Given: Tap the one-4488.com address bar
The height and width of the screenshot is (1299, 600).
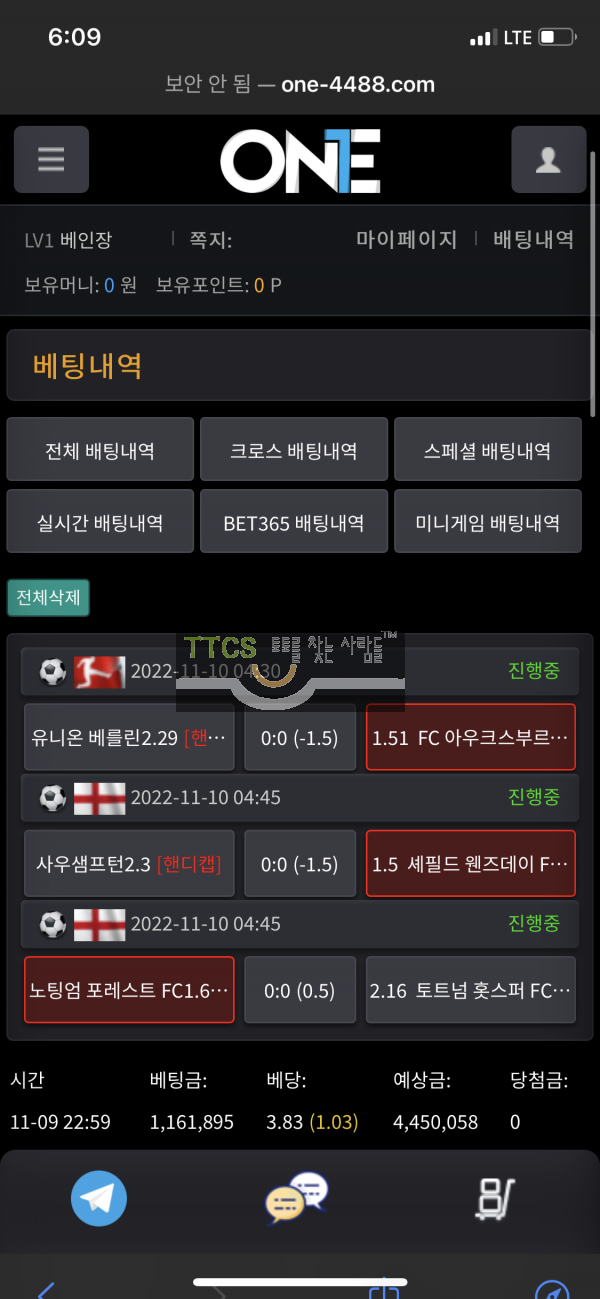Looking at the screenshot, I should (300, 85).
